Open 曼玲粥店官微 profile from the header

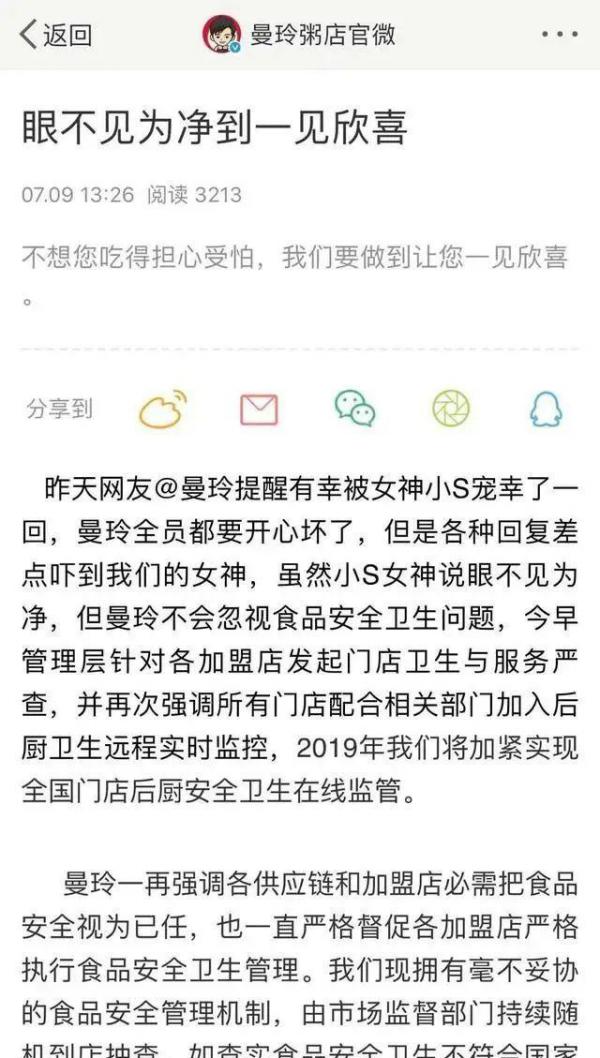point(299,34)
